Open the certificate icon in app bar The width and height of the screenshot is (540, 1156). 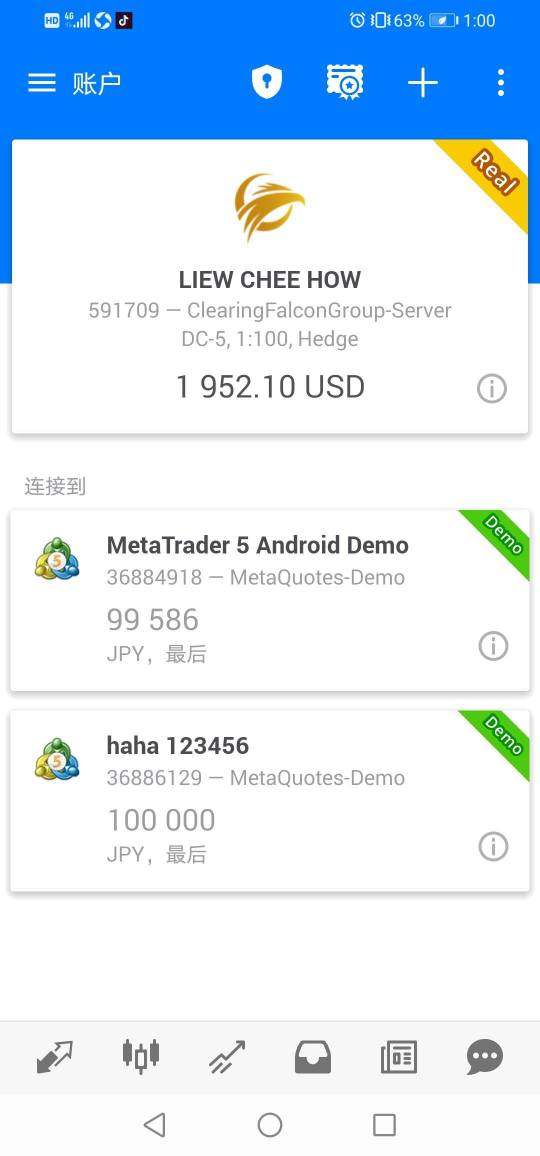(x=345, y=82)
